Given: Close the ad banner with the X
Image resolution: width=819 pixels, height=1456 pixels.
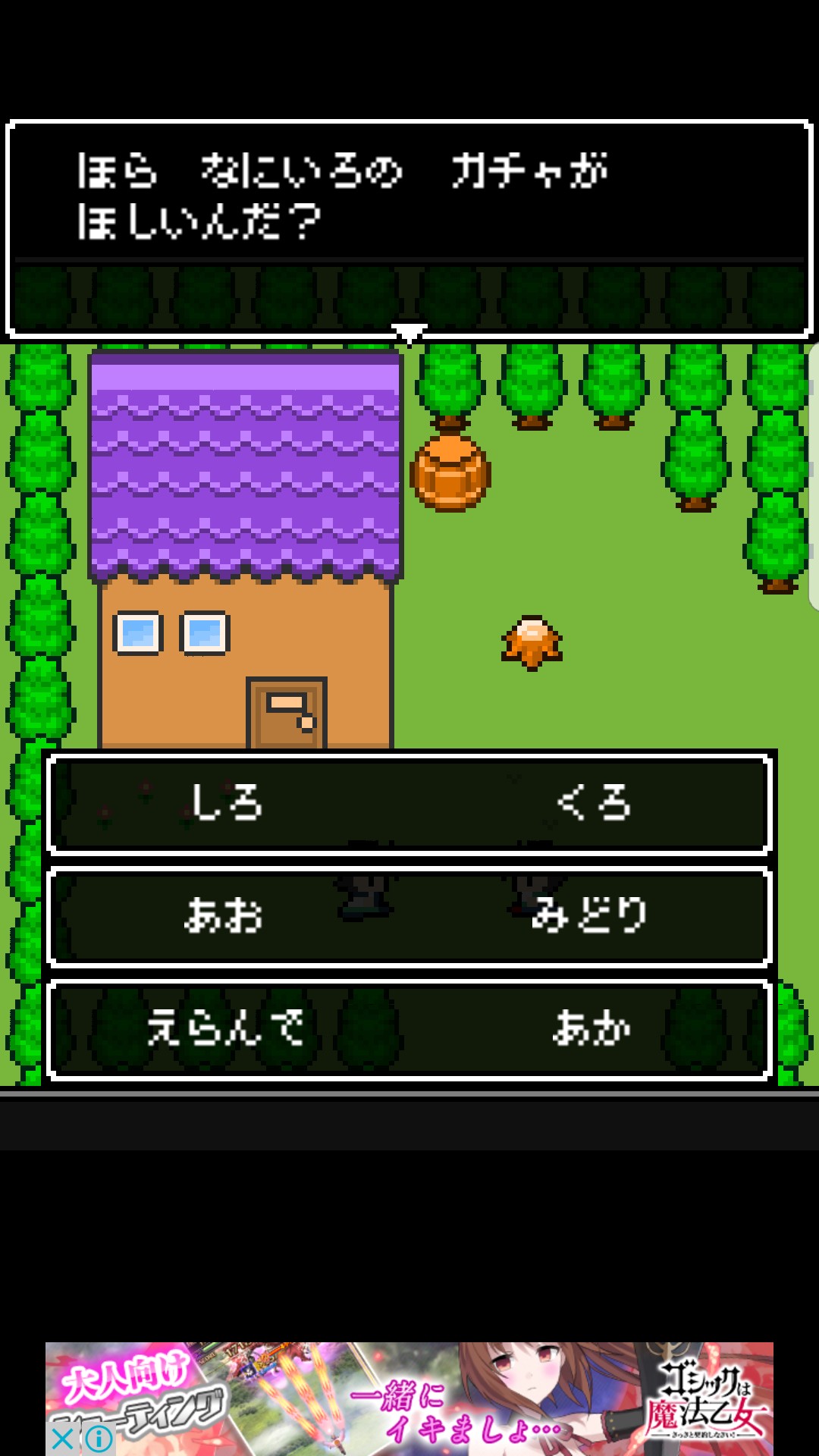Looking at the screenshot, I should click(x=63, y=1439).
